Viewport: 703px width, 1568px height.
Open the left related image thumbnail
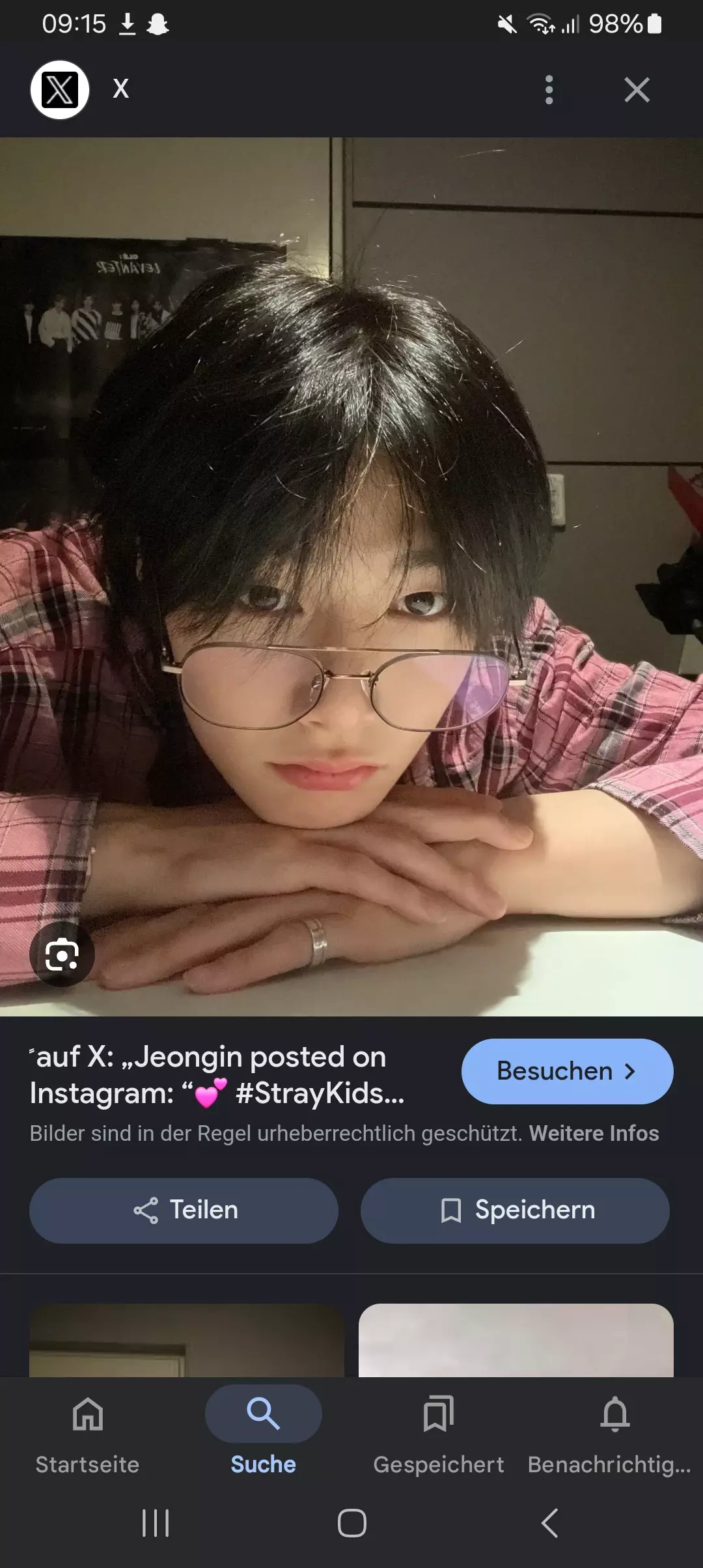[186, 1340]
